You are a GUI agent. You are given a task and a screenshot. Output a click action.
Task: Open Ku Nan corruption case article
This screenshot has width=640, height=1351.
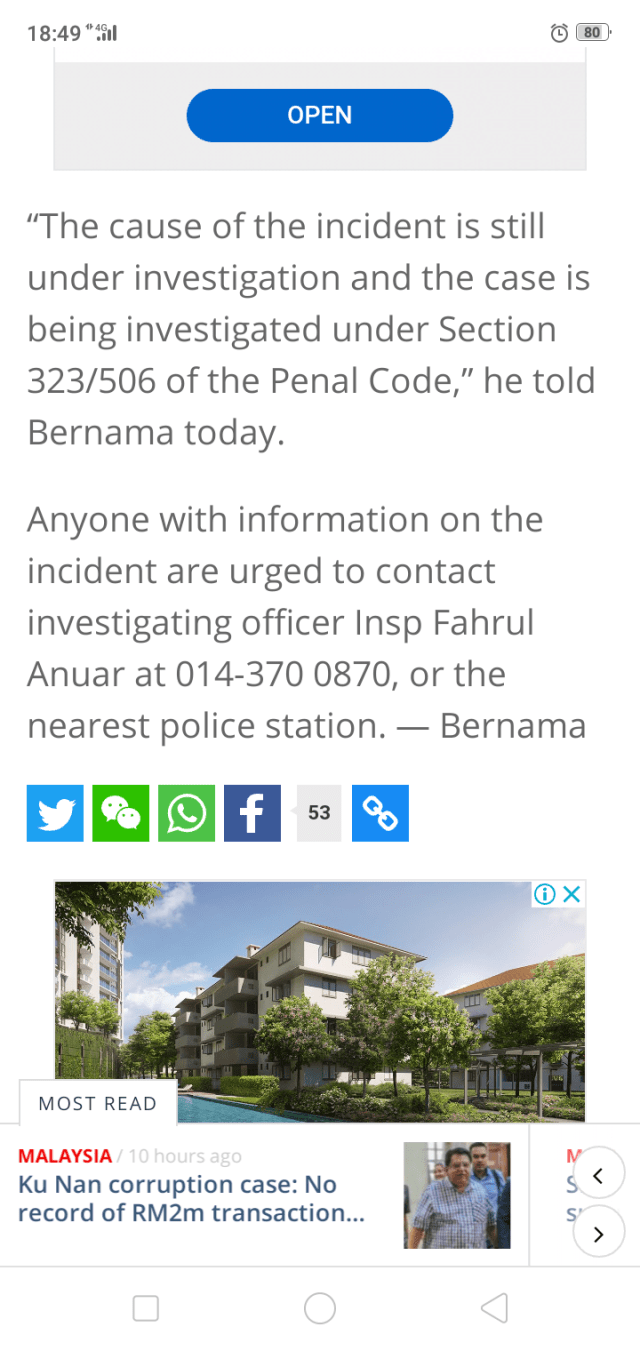(190, 1198)
